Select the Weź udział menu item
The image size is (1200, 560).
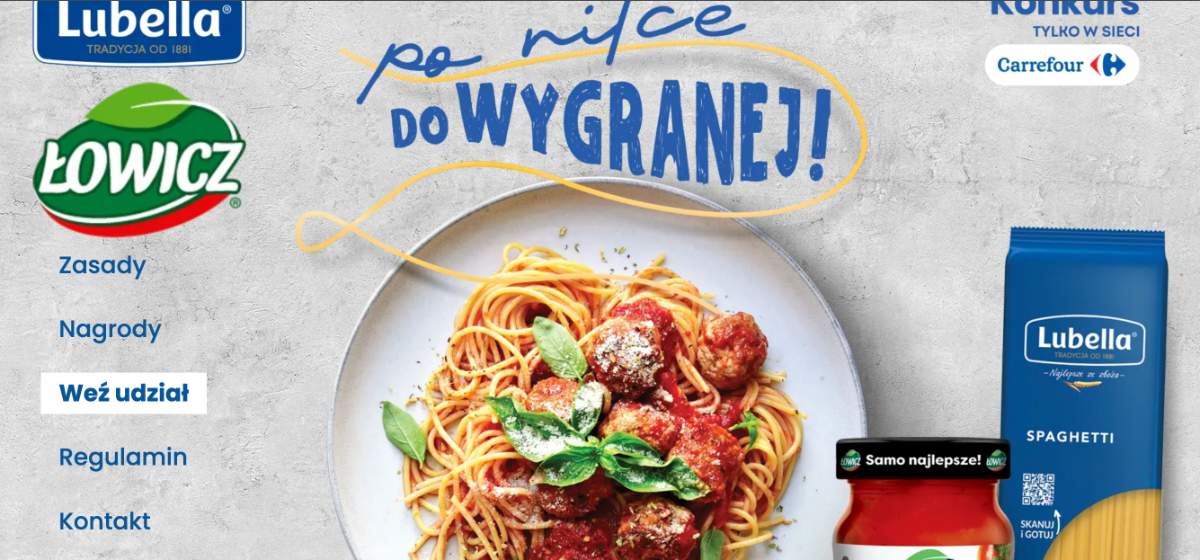click(123, 393)
